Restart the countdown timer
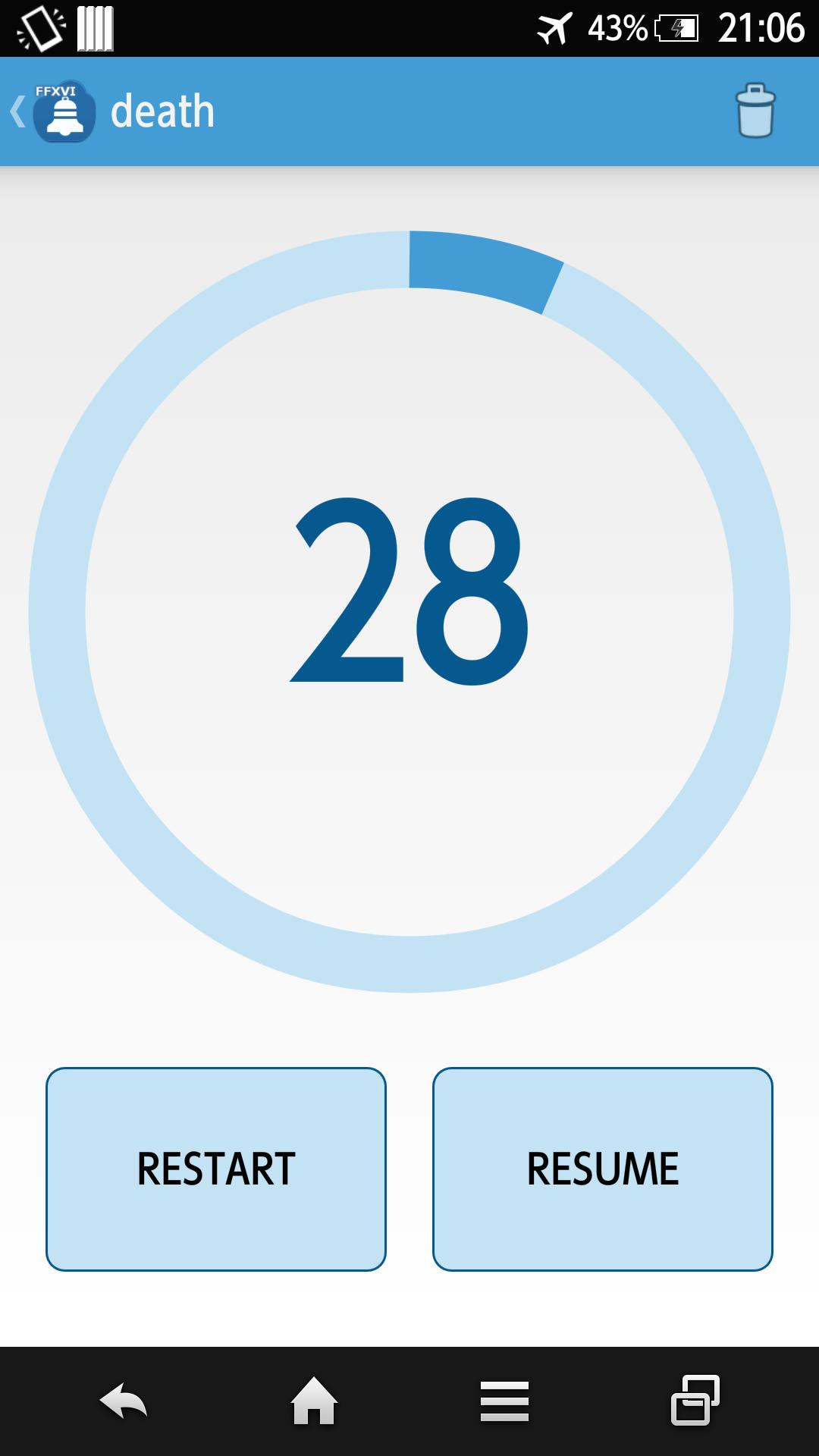Image resolution: width=819 pixels, height=1456 pixels. pos(216,1169)
